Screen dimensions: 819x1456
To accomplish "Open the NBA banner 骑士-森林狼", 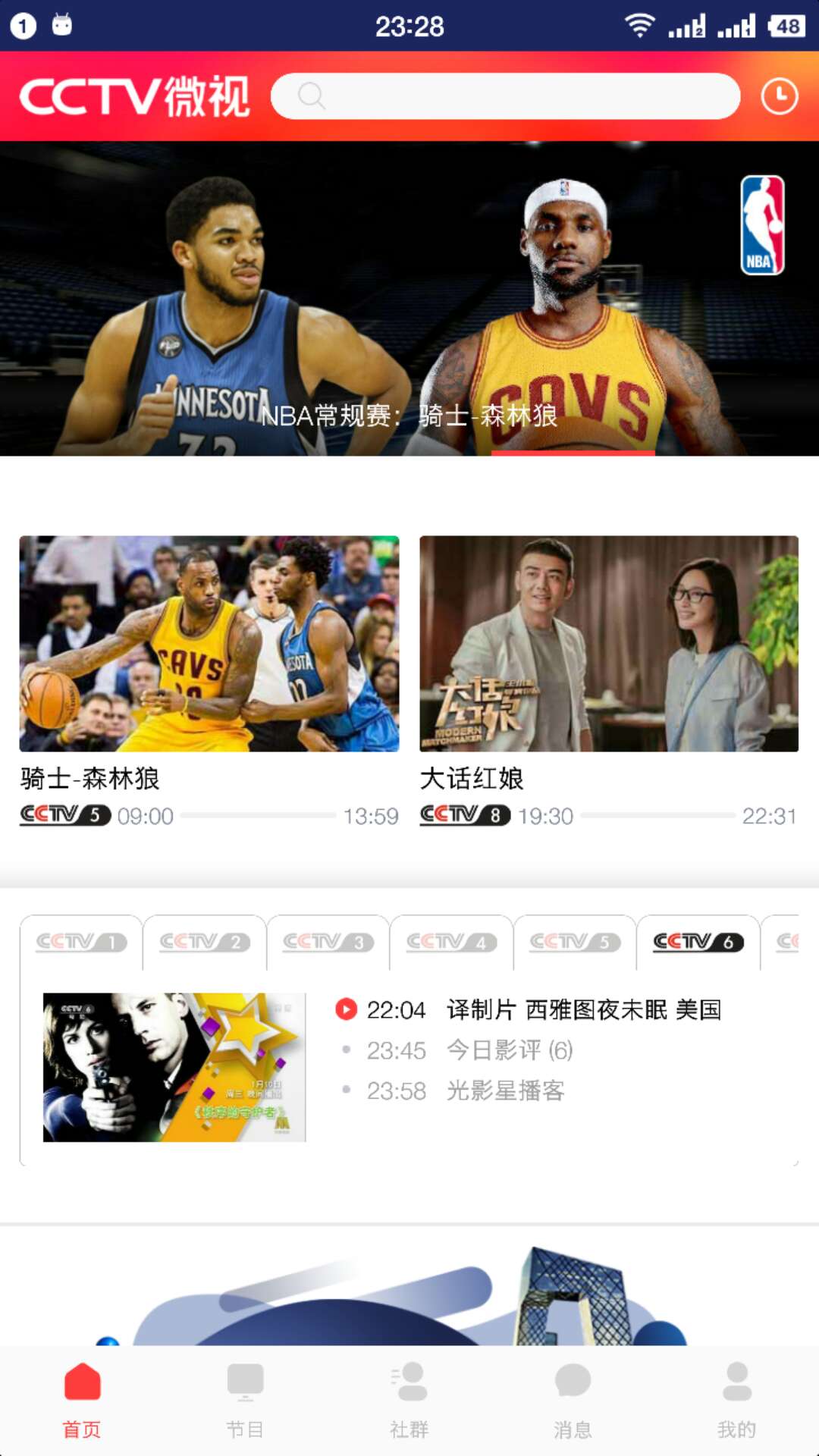I will click(x=409, y=303).
